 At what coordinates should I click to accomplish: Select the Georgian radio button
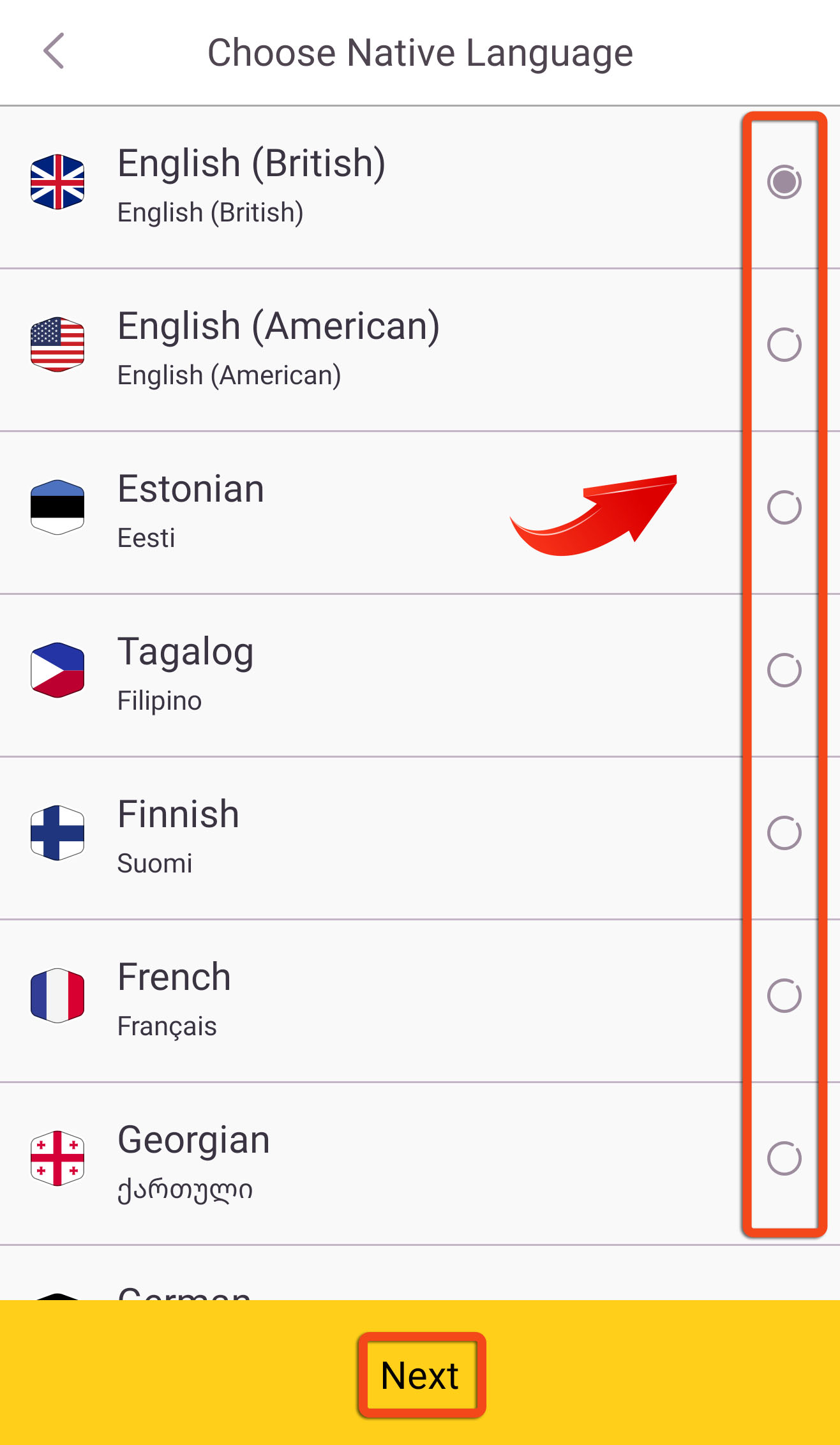784,1158
